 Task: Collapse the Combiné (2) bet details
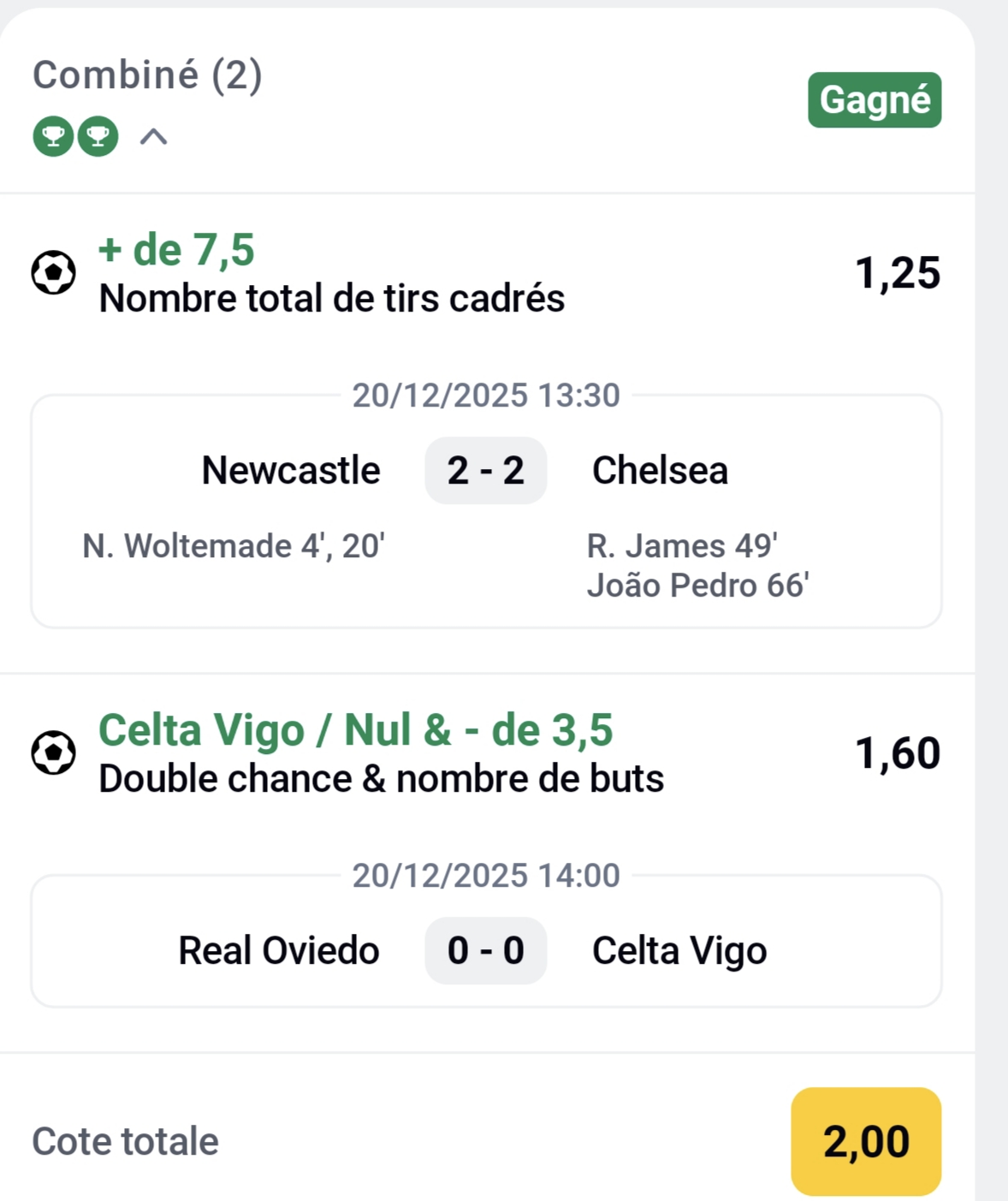point(154,137)
